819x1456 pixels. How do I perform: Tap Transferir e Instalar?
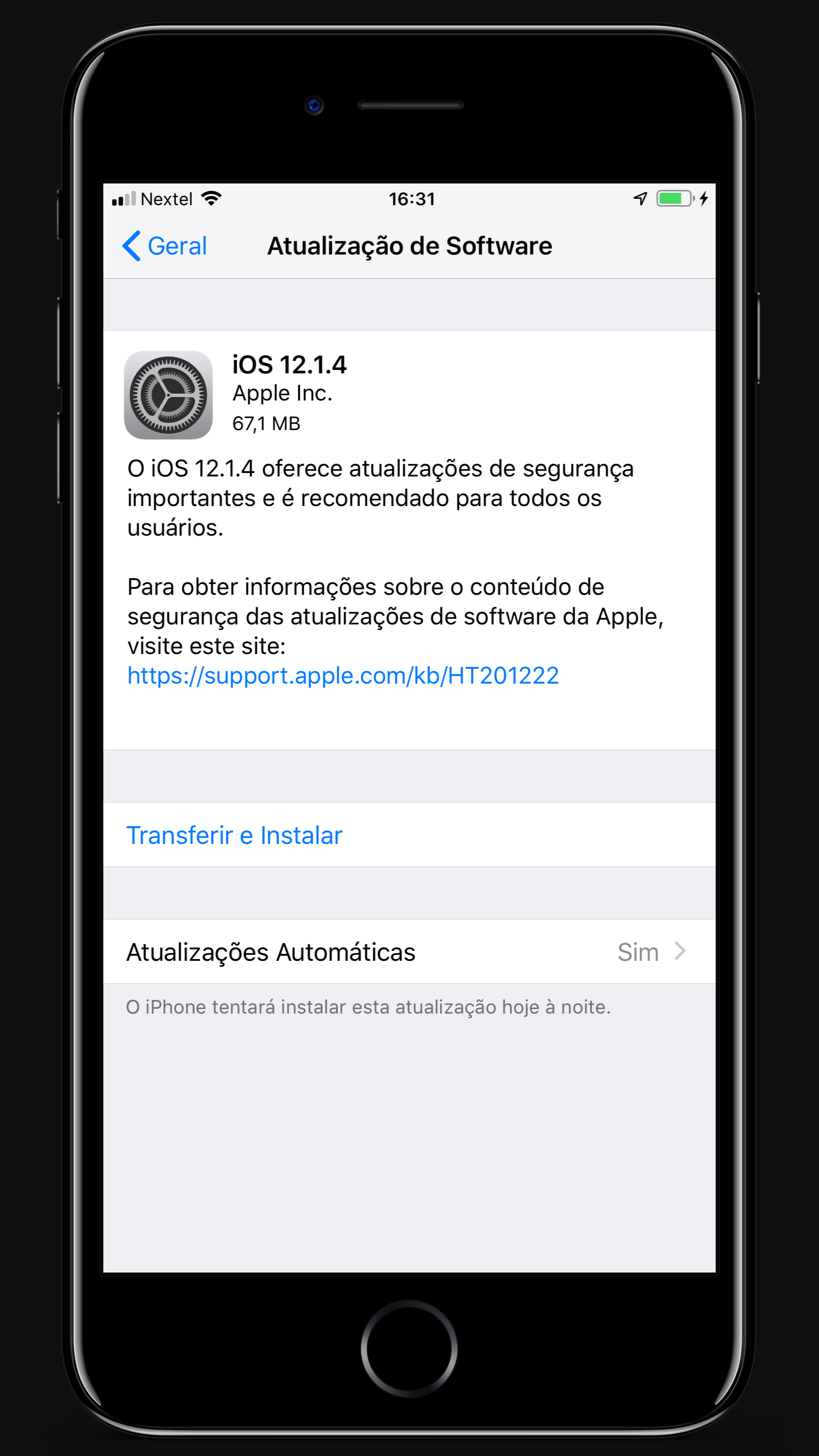[409, 835]
